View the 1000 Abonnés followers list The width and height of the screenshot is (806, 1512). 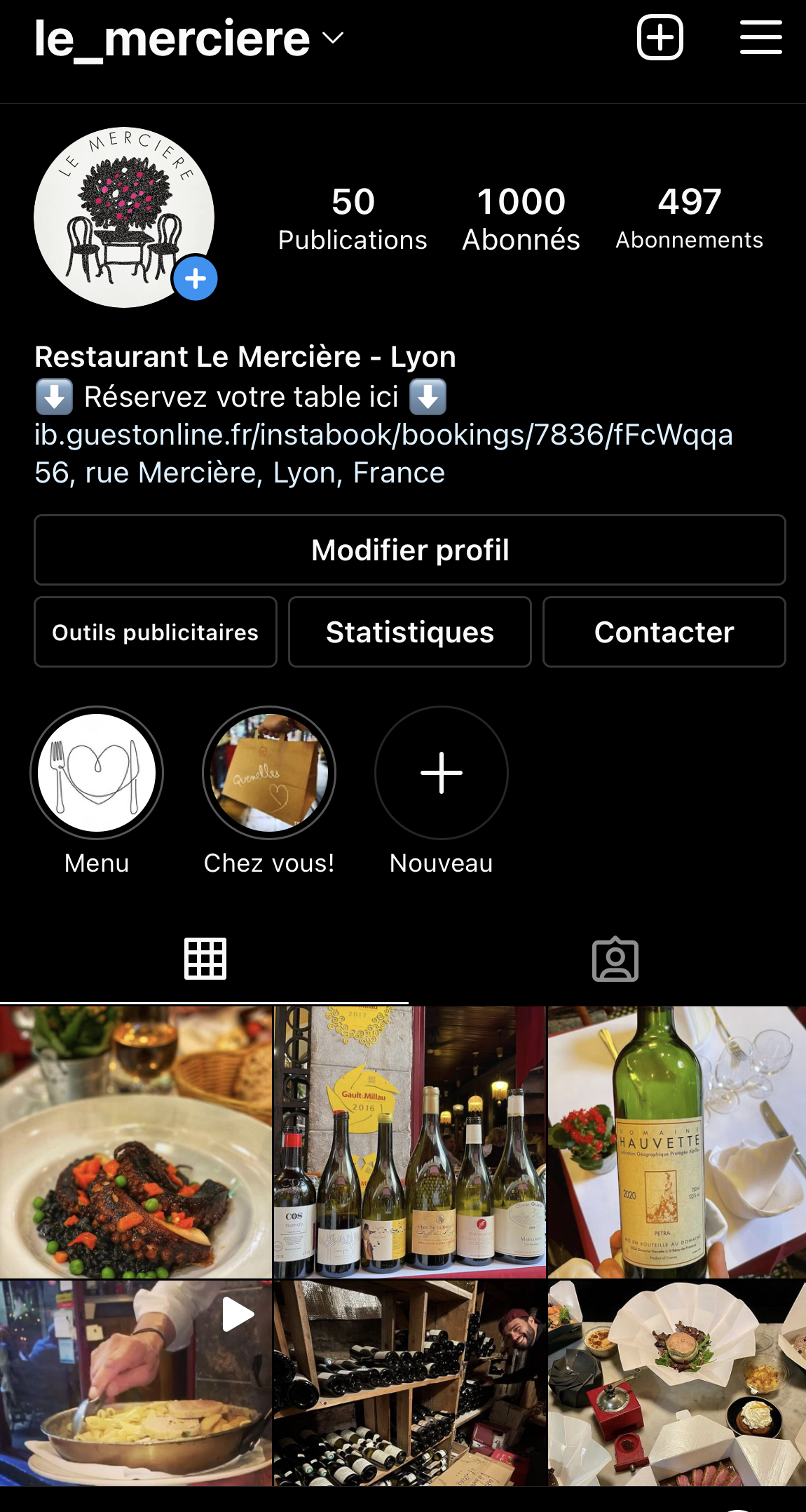521,218
